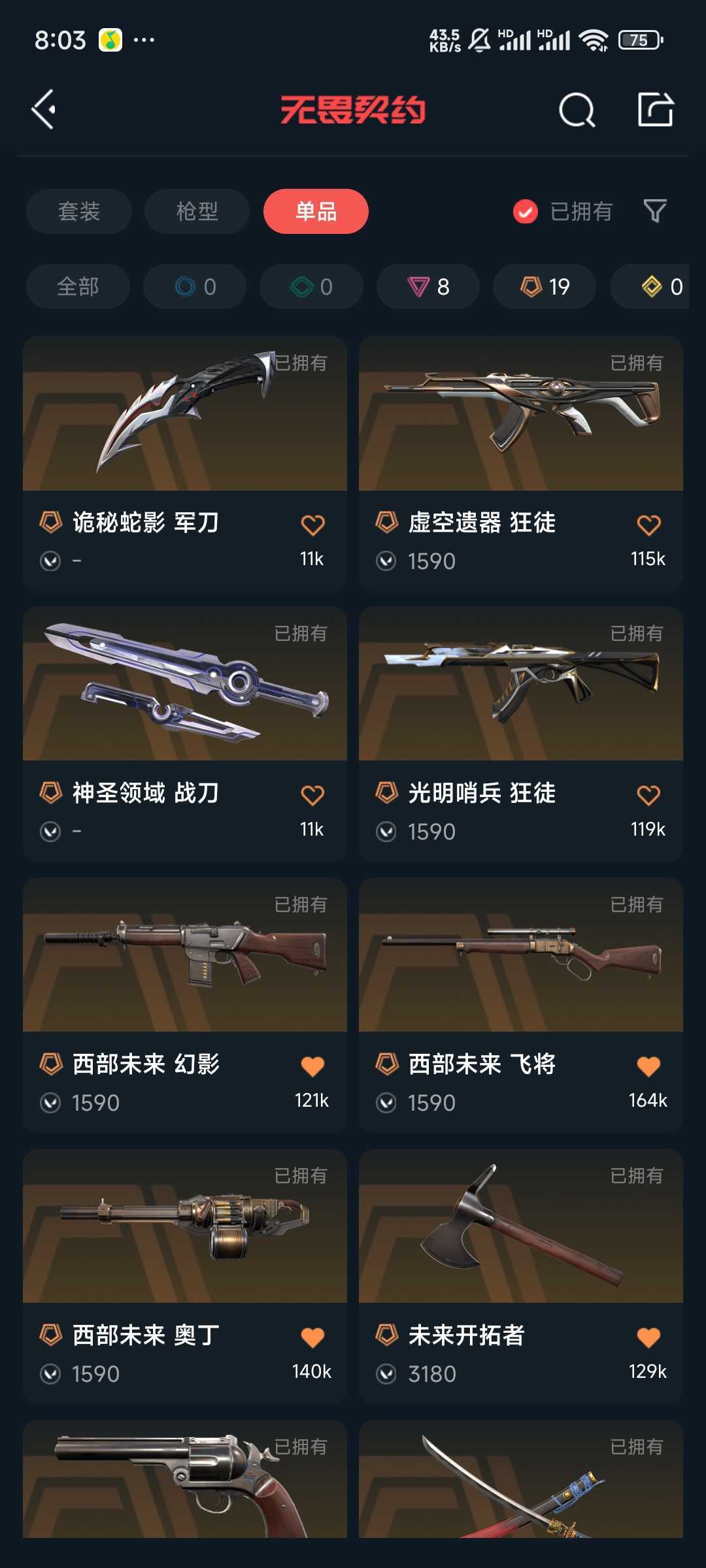
Task: Switch to the 枪型 tab
Action: point(197,211)
